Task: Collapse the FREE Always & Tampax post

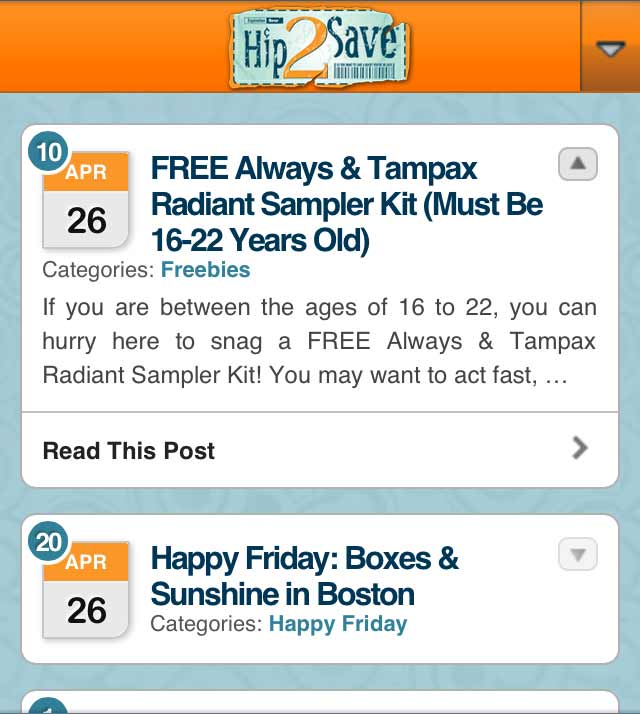Action: 577,164
